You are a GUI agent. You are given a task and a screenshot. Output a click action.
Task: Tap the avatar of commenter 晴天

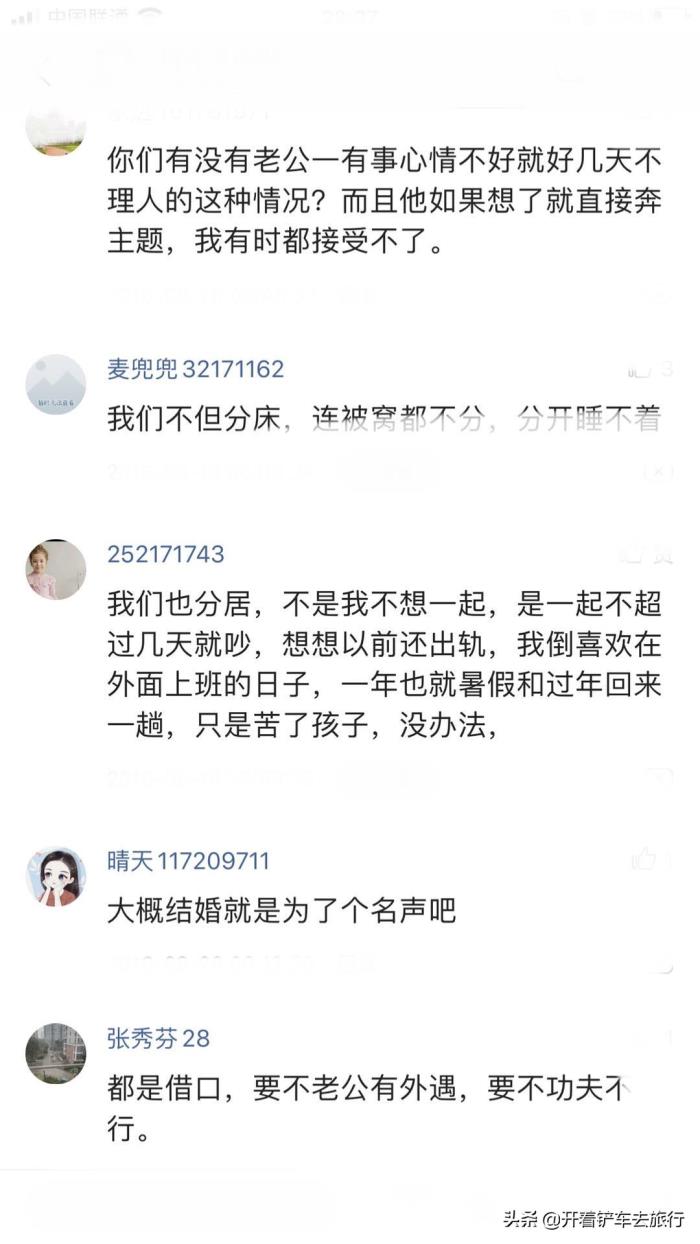tap(56, 877)
